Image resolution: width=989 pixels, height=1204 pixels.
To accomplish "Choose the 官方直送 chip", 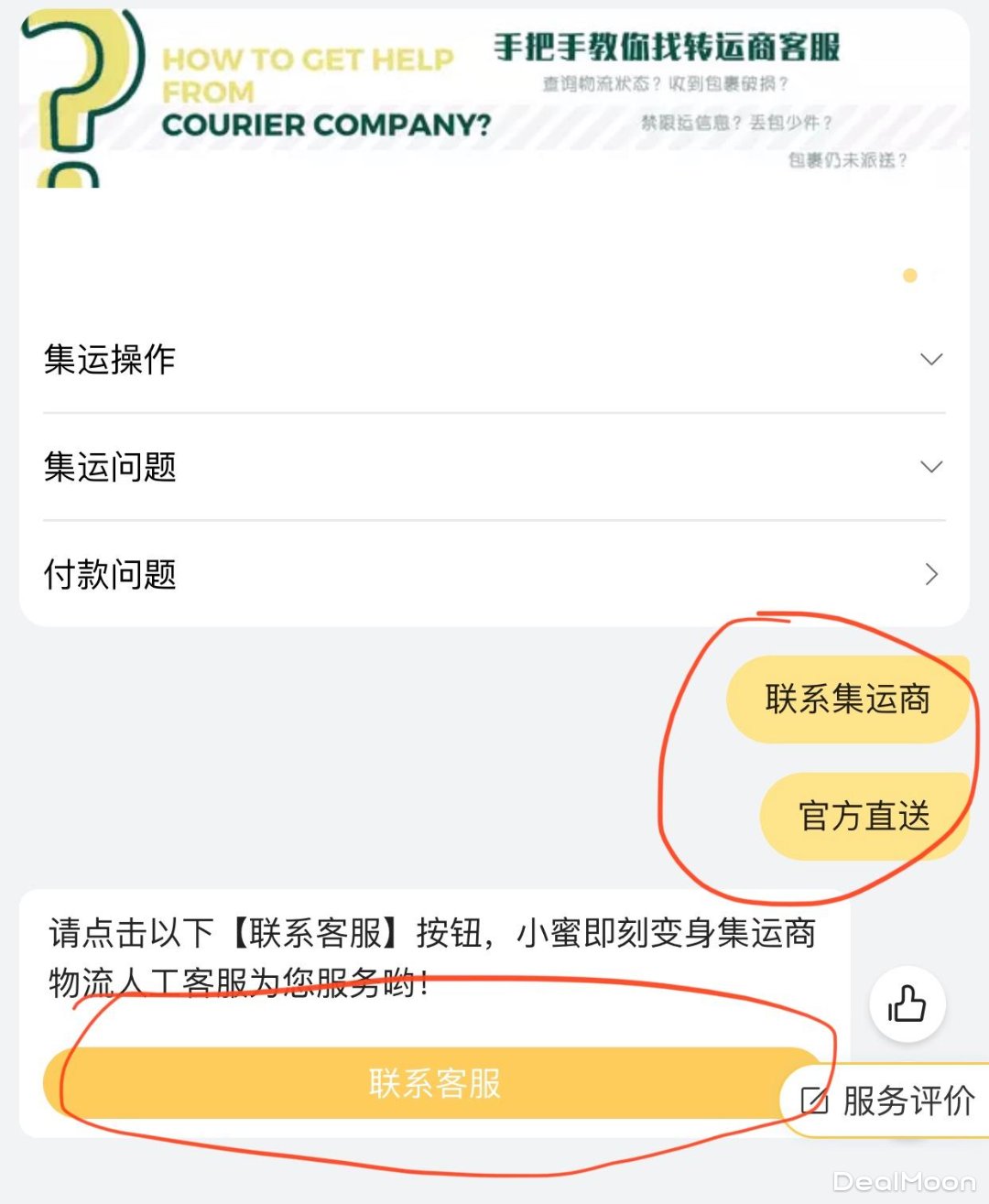I will tap(864, 816).
